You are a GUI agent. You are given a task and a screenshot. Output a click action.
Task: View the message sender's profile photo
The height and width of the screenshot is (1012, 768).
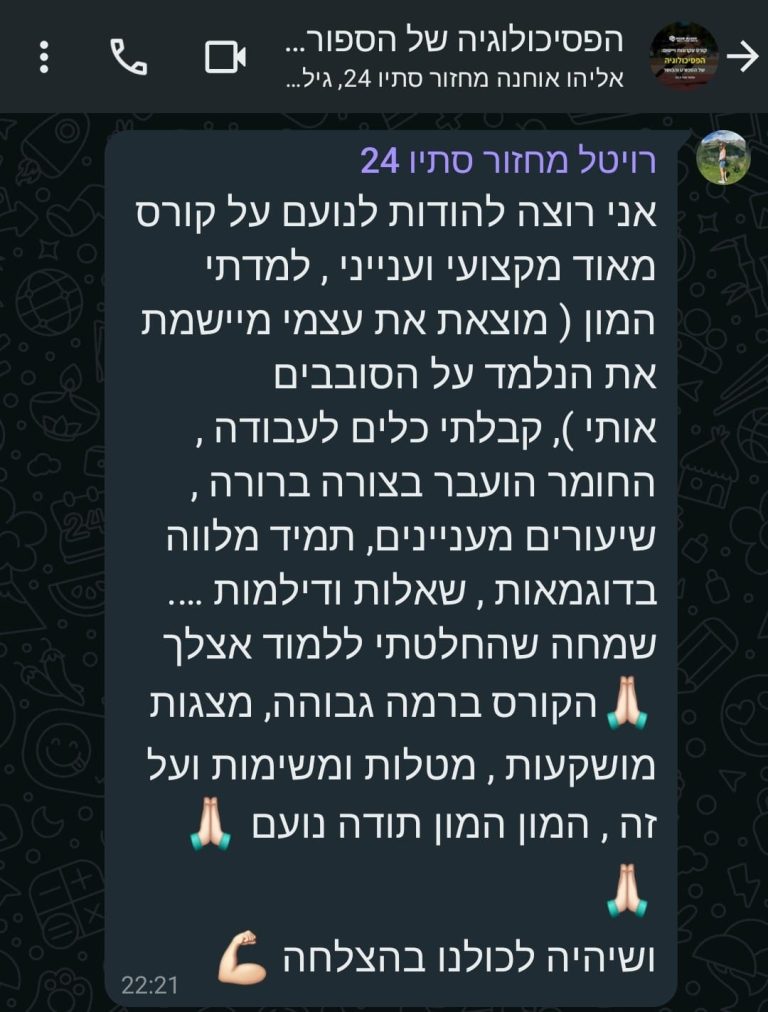click(722, 157)
